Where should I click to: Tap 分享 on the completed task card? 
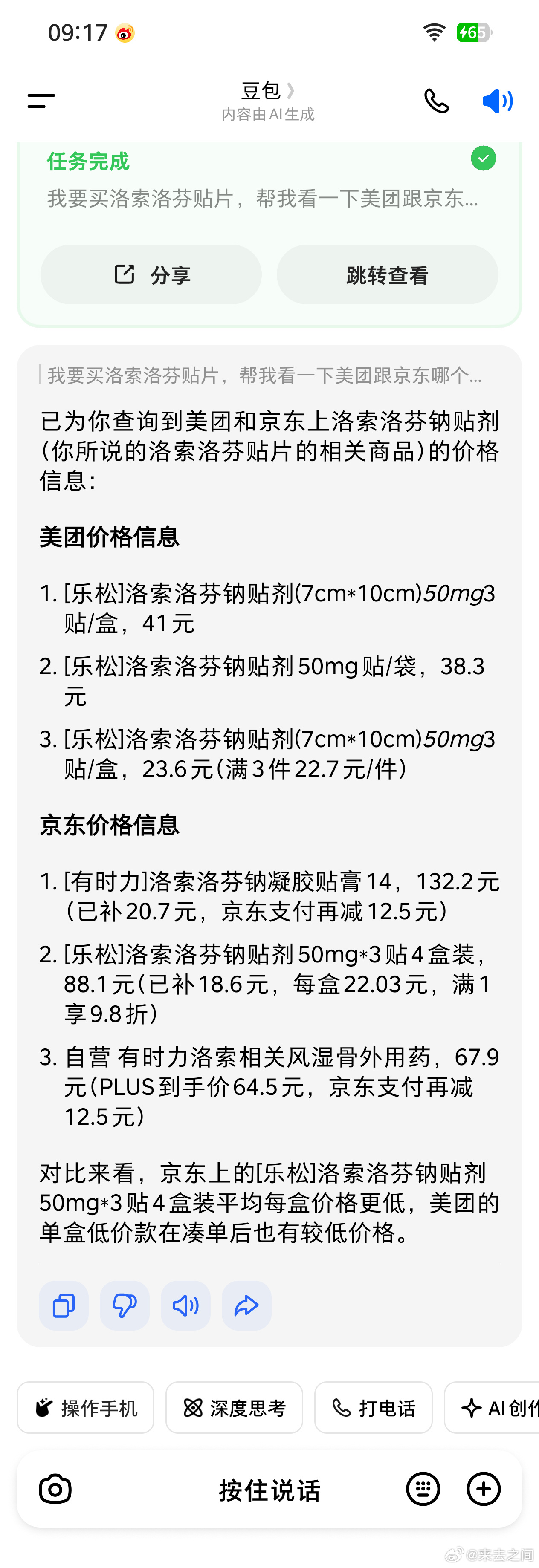[151, 274]
